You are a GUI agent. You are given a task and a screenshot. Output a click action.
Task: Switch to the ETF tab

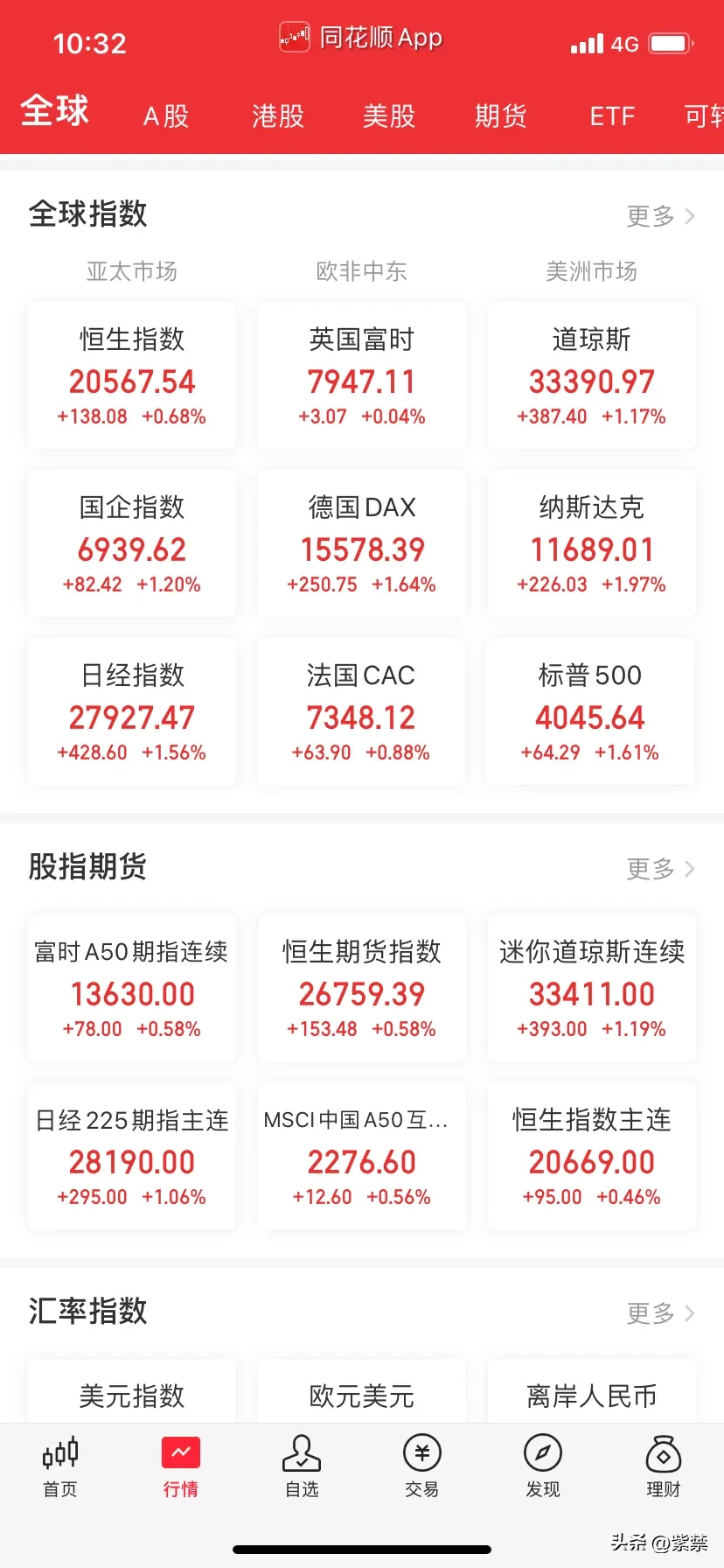pos(612,115)
